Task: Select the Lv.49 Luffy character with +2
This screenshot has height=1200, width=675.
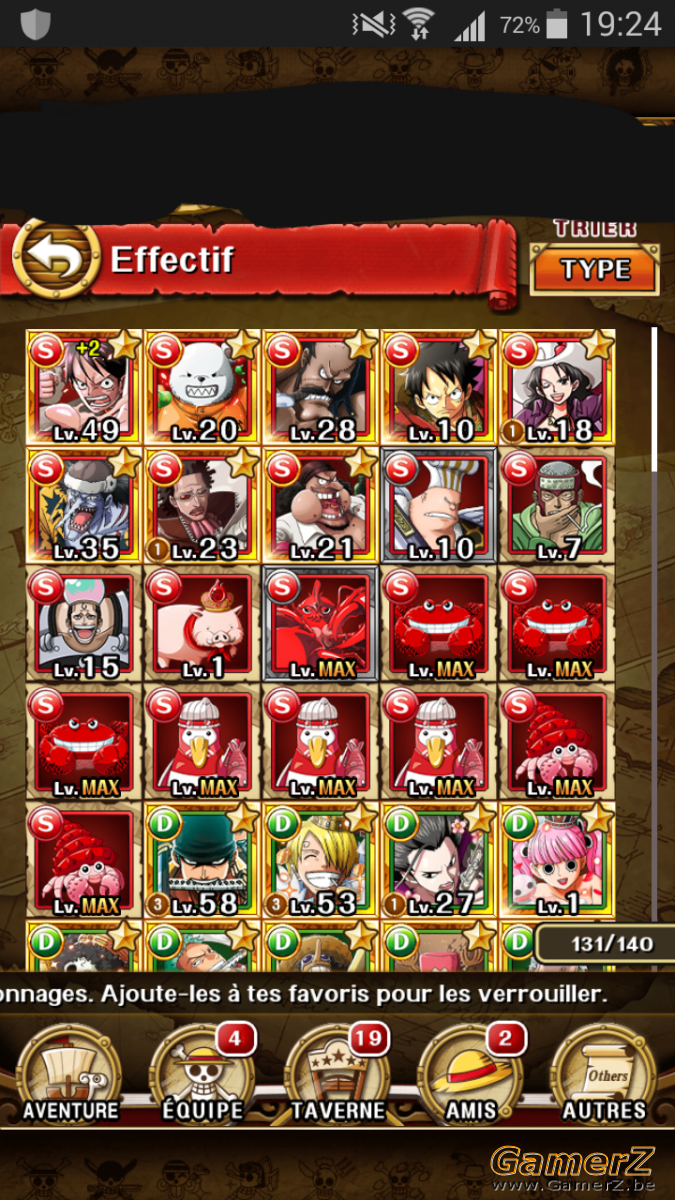Action: 85,388
